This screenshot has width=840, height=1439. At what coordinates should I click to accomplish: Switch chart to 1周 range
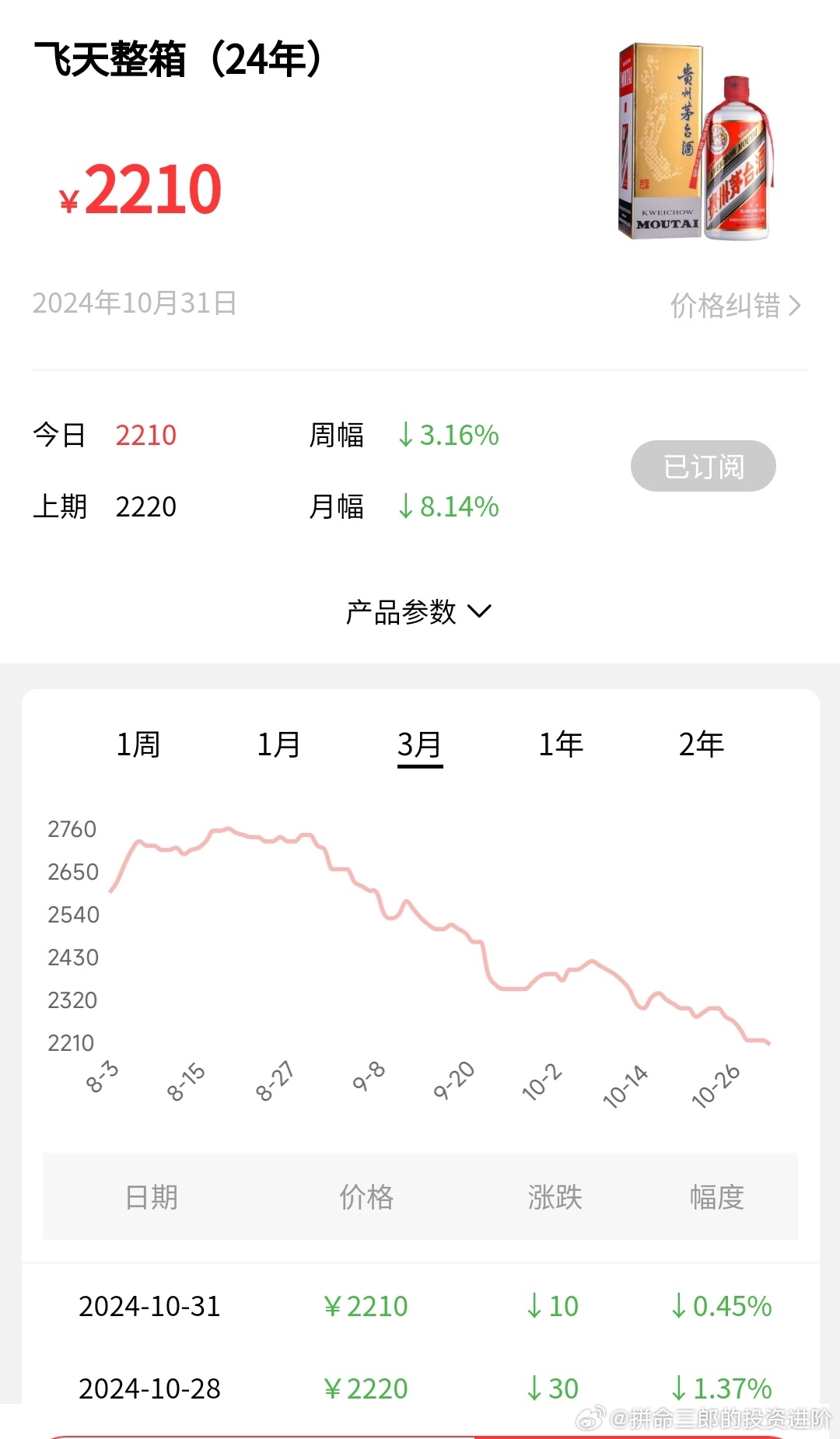coord(138,744)
